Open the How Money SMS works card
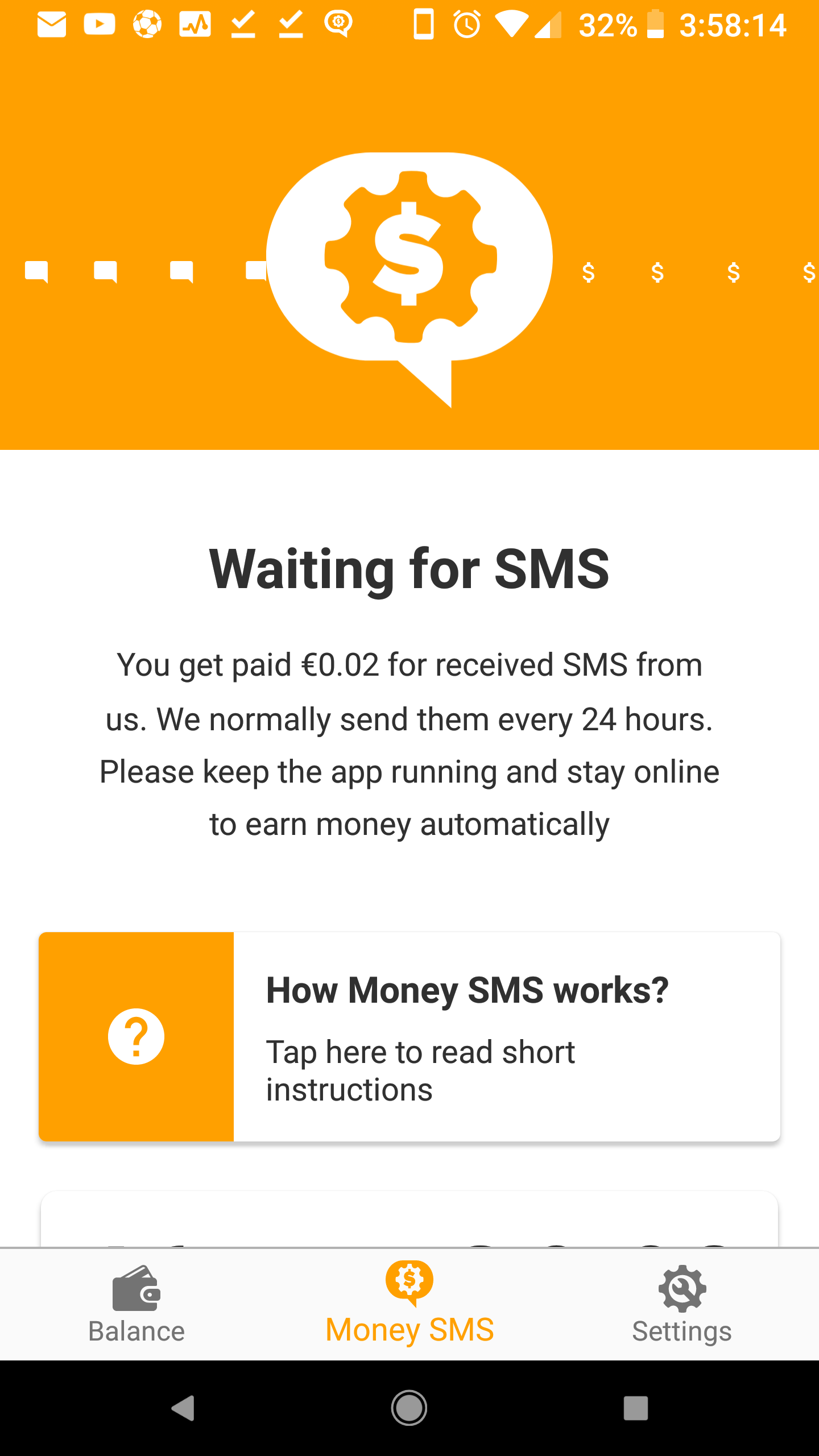 [x=409, y=1036]
